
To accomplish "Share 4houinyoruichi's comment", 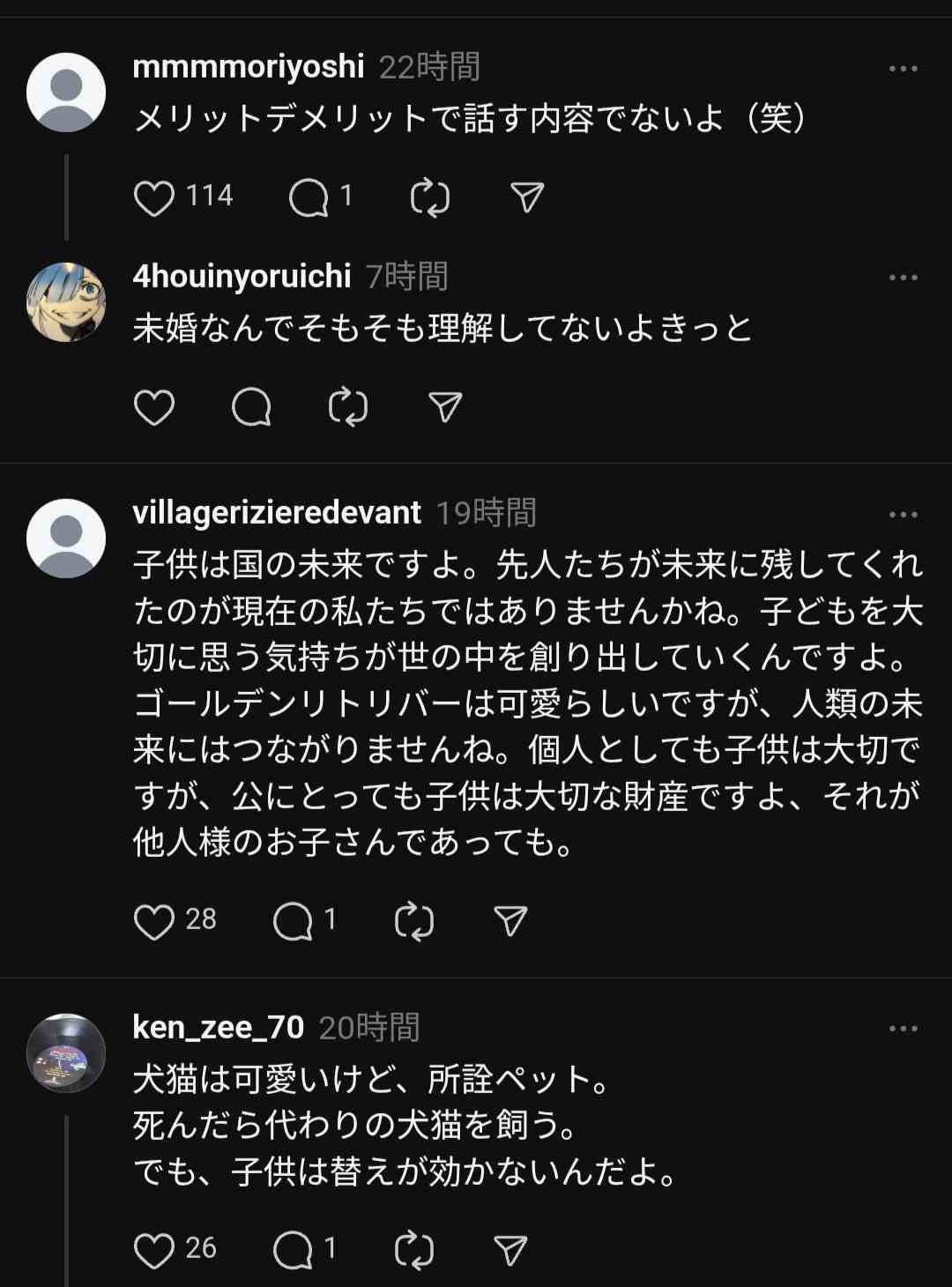I will pos(445,407).
